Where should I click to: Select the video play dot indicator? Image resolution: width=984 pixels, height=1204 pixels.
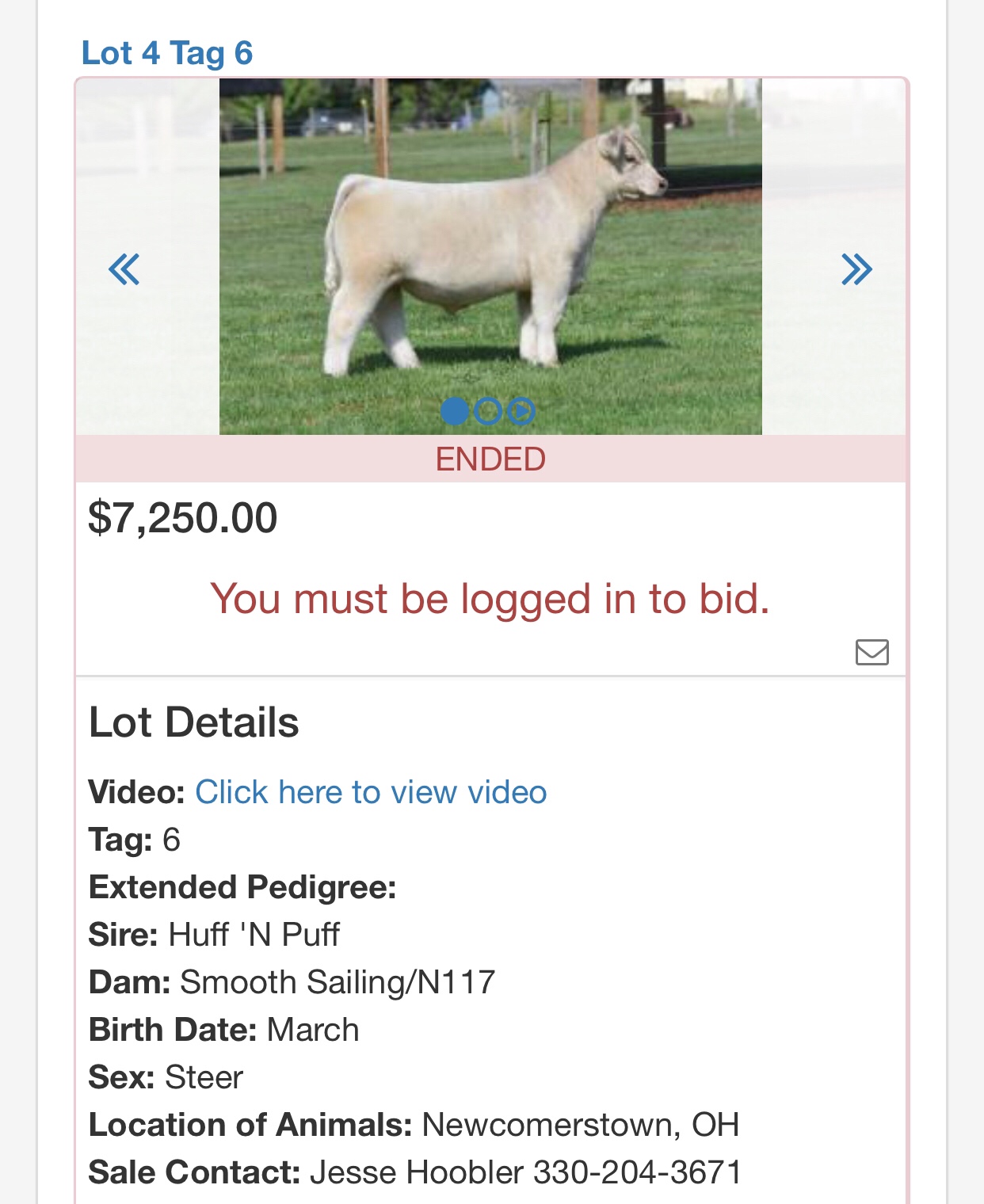click(521, 411)
